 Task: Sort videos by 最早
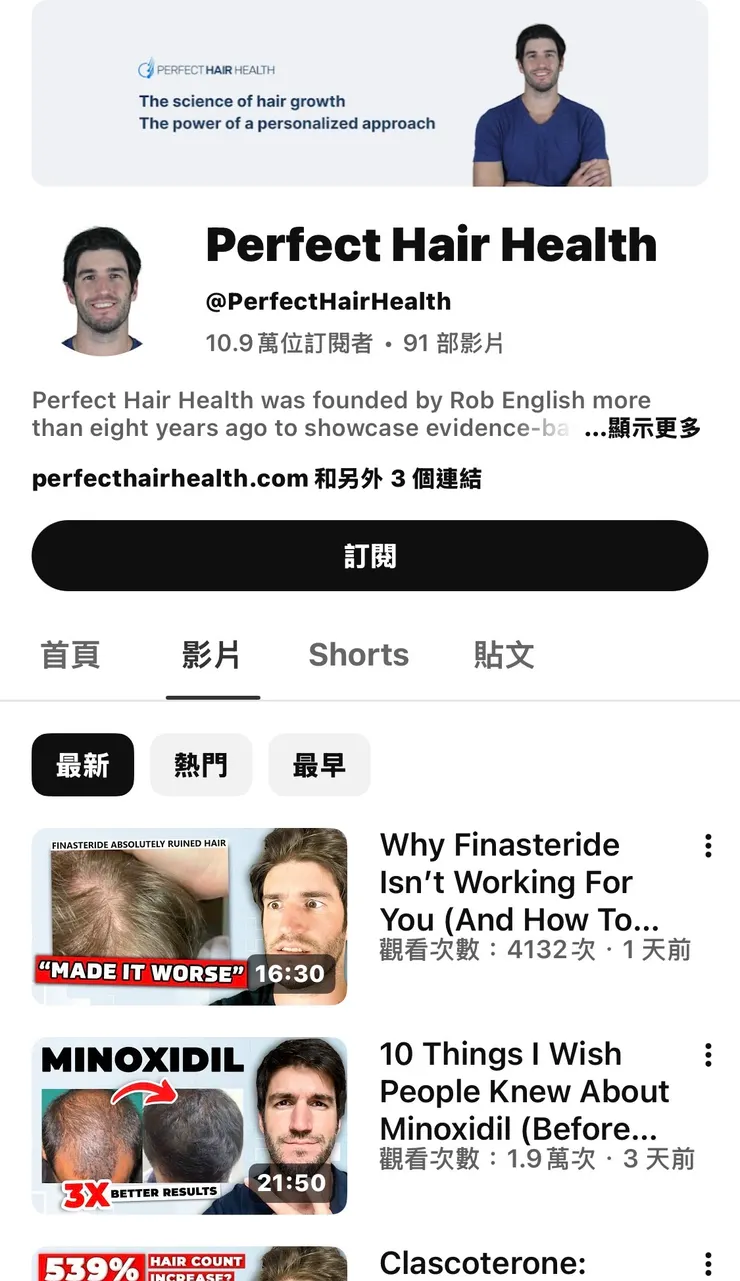[x=319, y=765]
